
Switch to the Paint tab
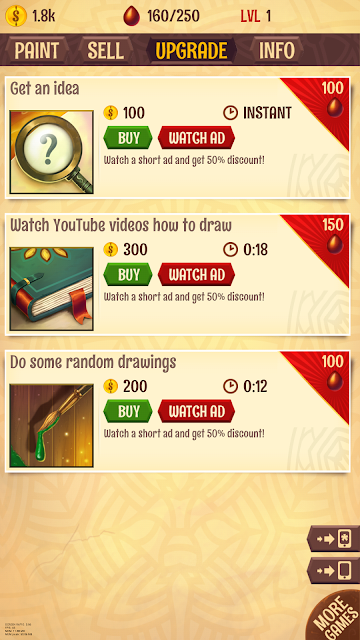click(36, 50)
